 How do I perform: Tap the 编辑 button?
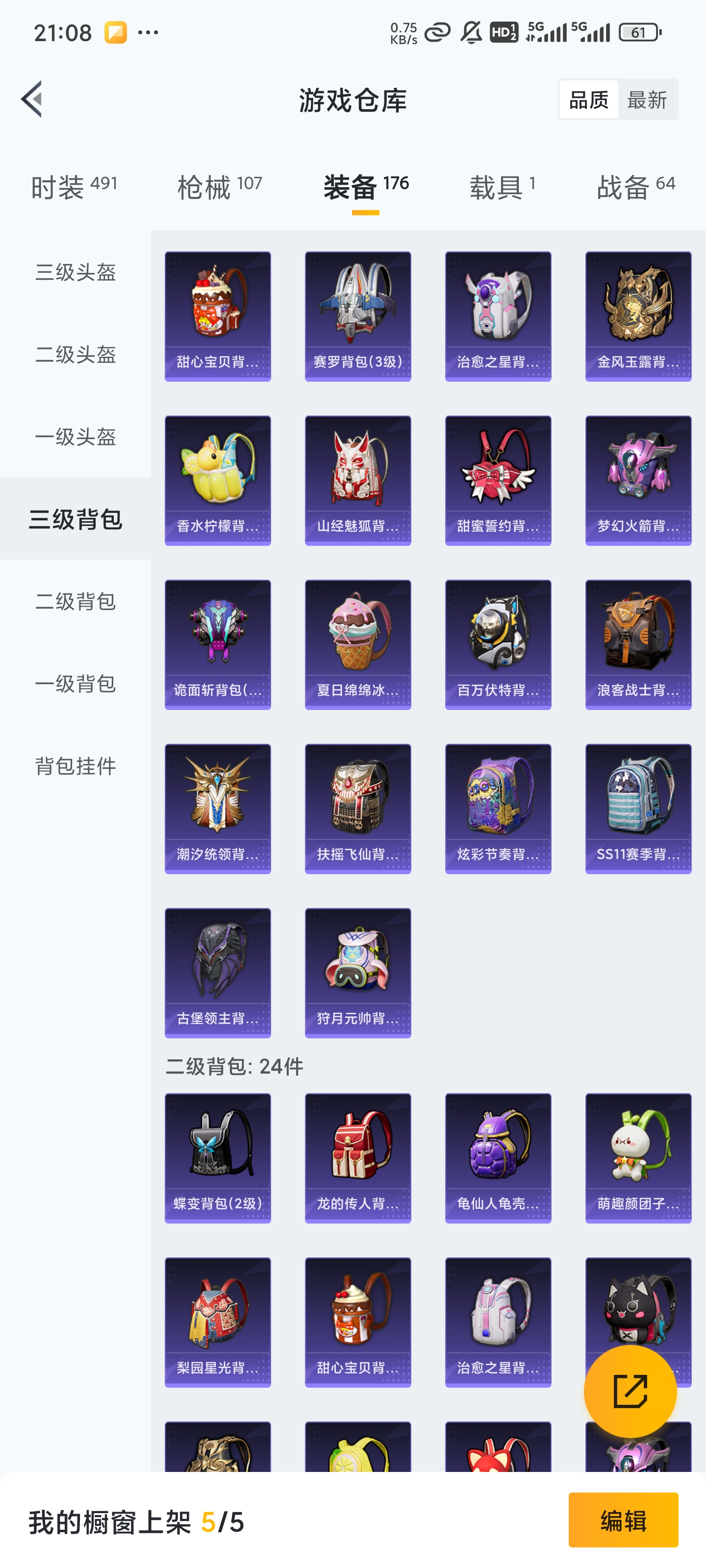tap(623, 1520)
